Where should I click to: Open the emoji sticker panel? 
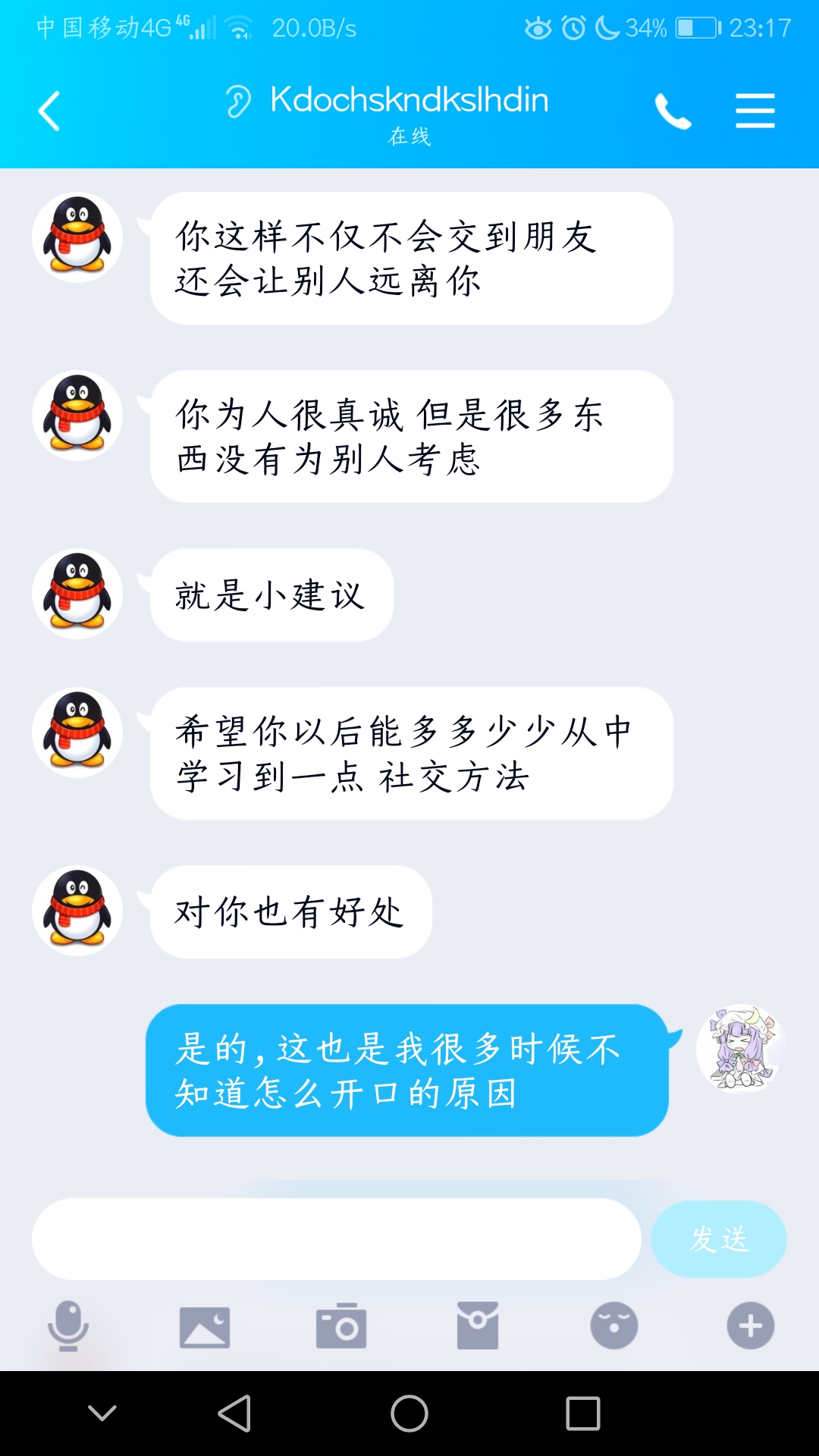(613, 1326)
